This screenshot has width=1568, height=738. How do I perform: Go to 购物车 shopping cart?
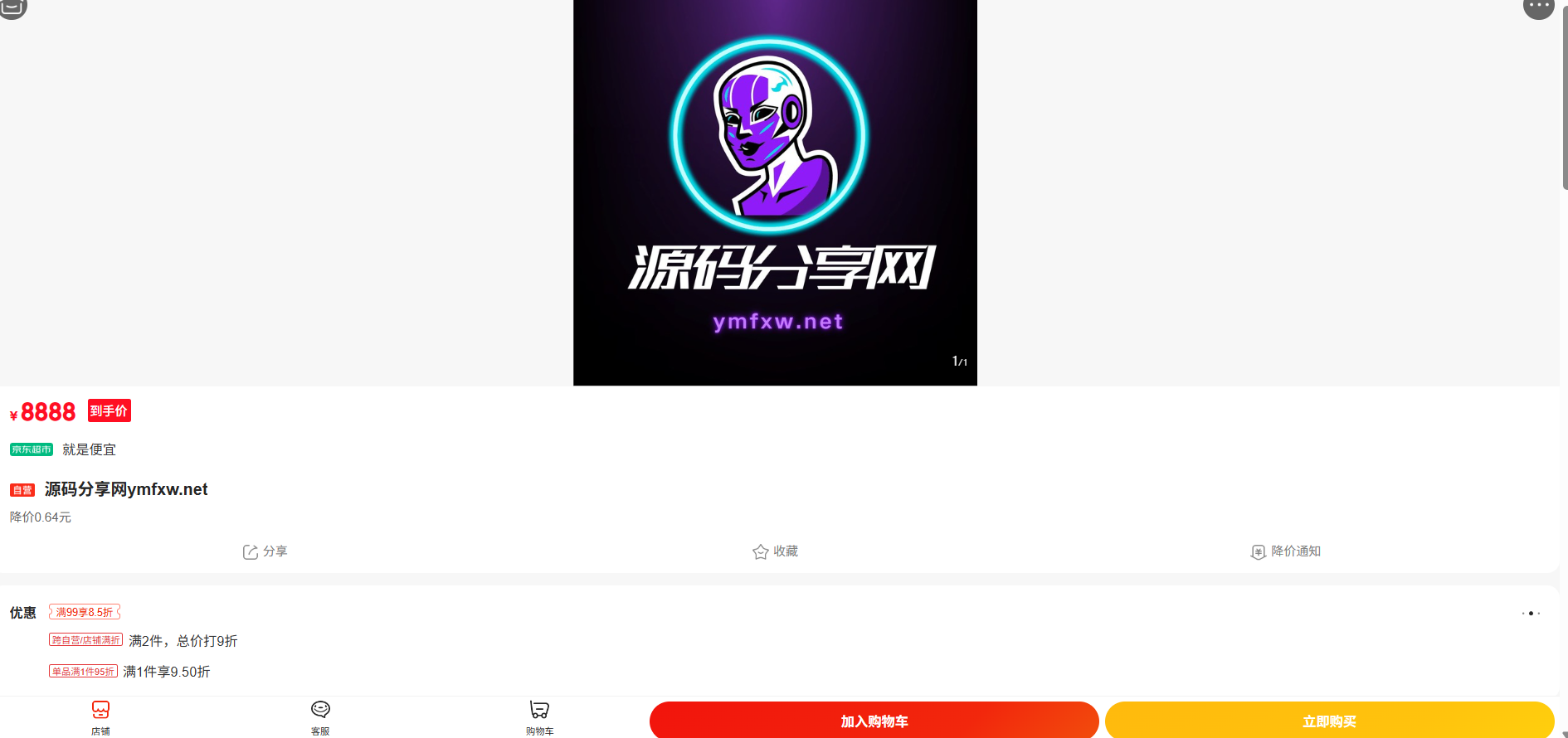tap(539, 717)
